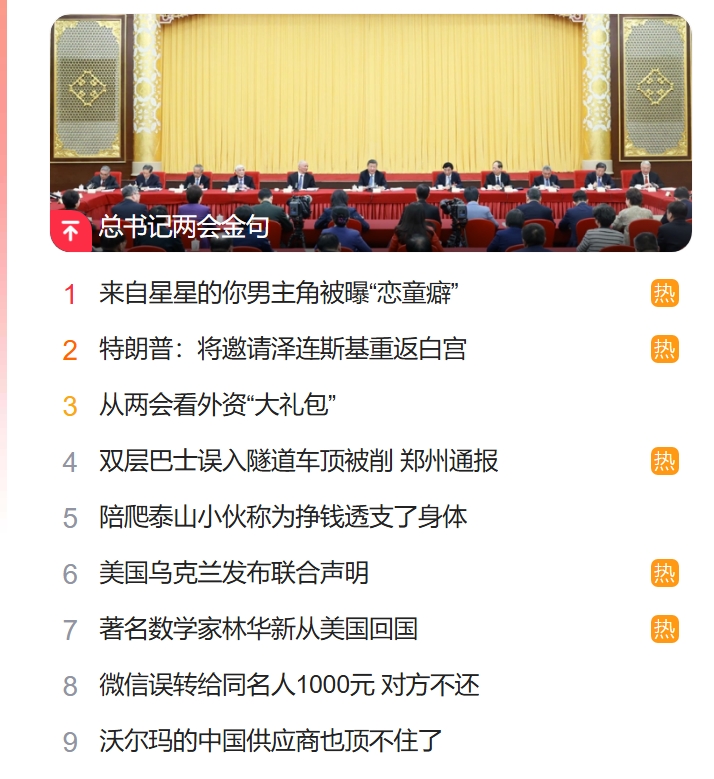714x779 pixels.
Task: View ninth item 沃尔玛的中国供应商也顶不住了
Action: 270,741
